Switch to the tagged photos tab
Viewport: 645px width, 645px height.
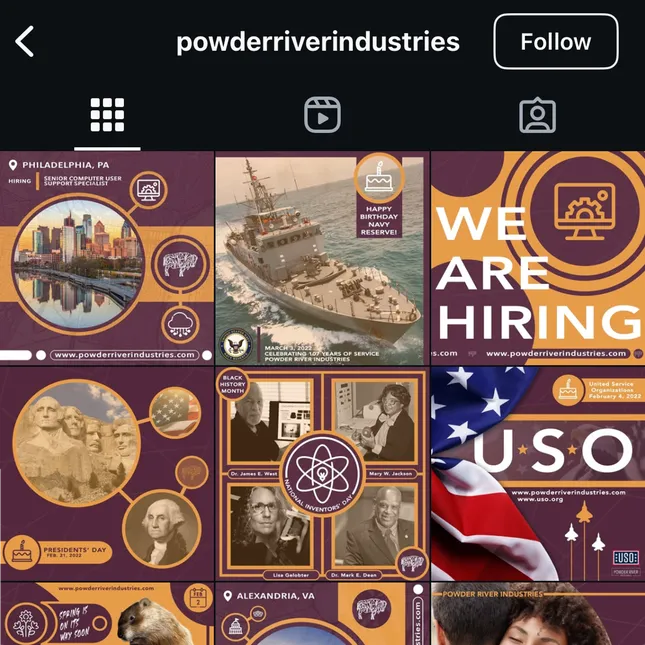[x=537, y=116]
